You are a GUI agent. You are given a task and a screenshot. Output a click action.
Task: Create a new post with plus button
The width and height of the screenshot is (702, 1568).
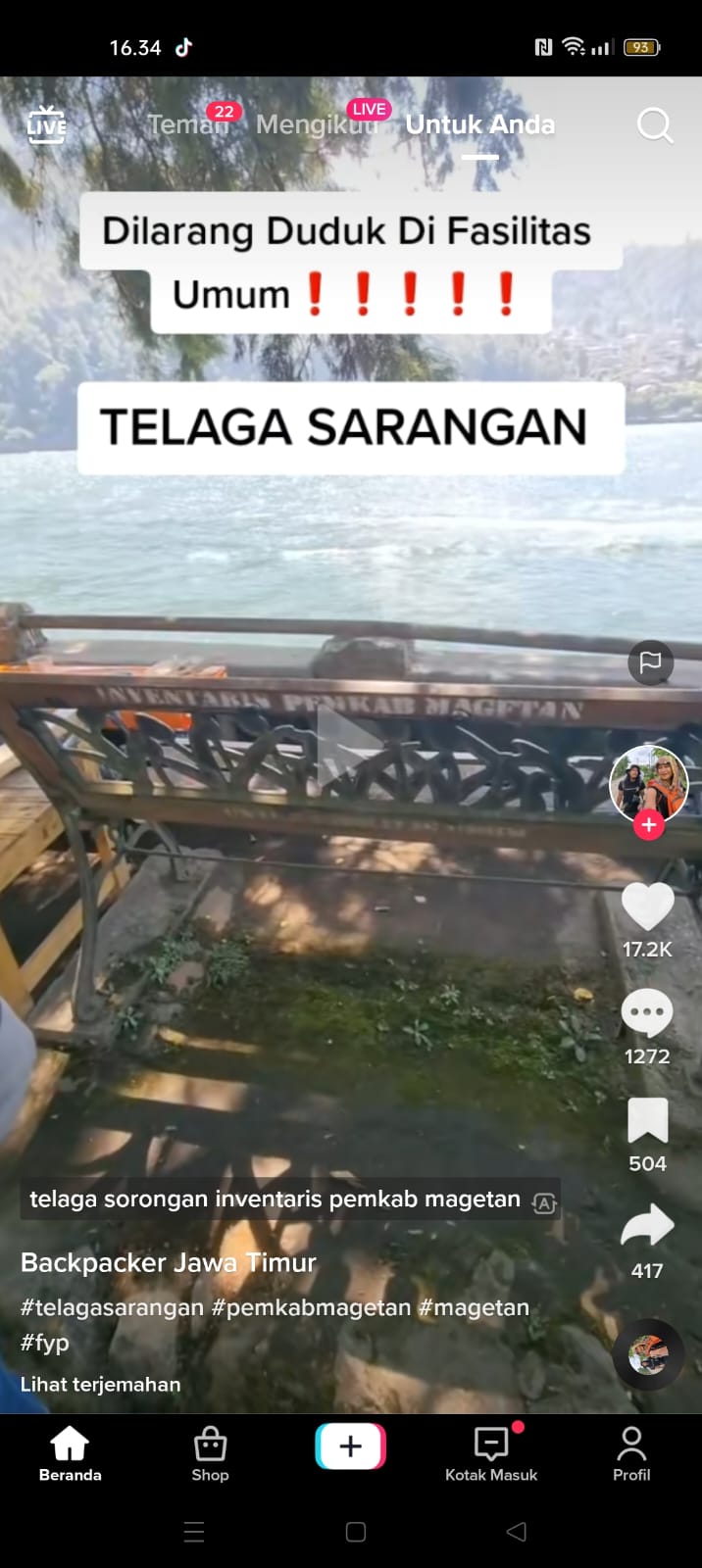point(350,1446)
